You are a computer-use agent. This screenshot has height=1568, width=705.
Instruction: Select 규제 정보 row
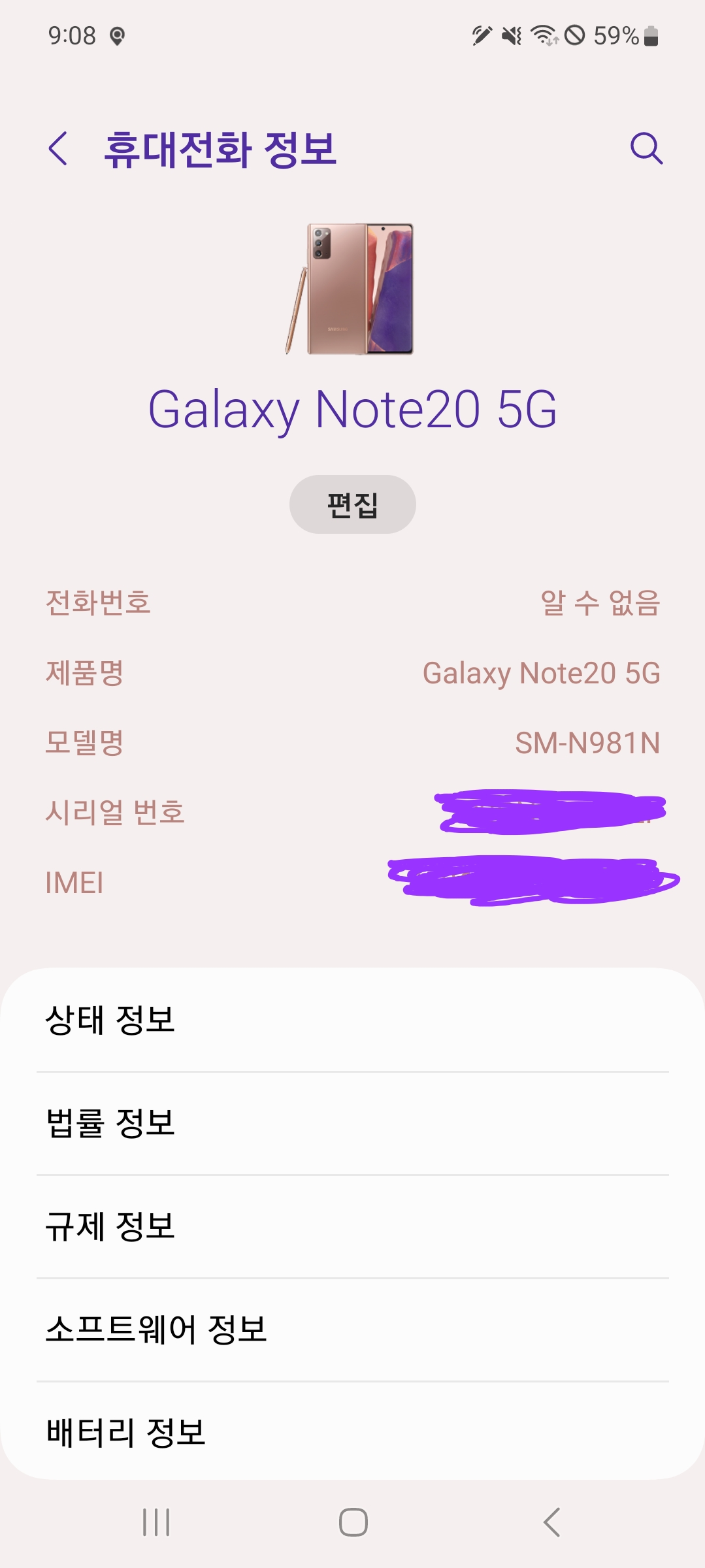(352, 1226)
